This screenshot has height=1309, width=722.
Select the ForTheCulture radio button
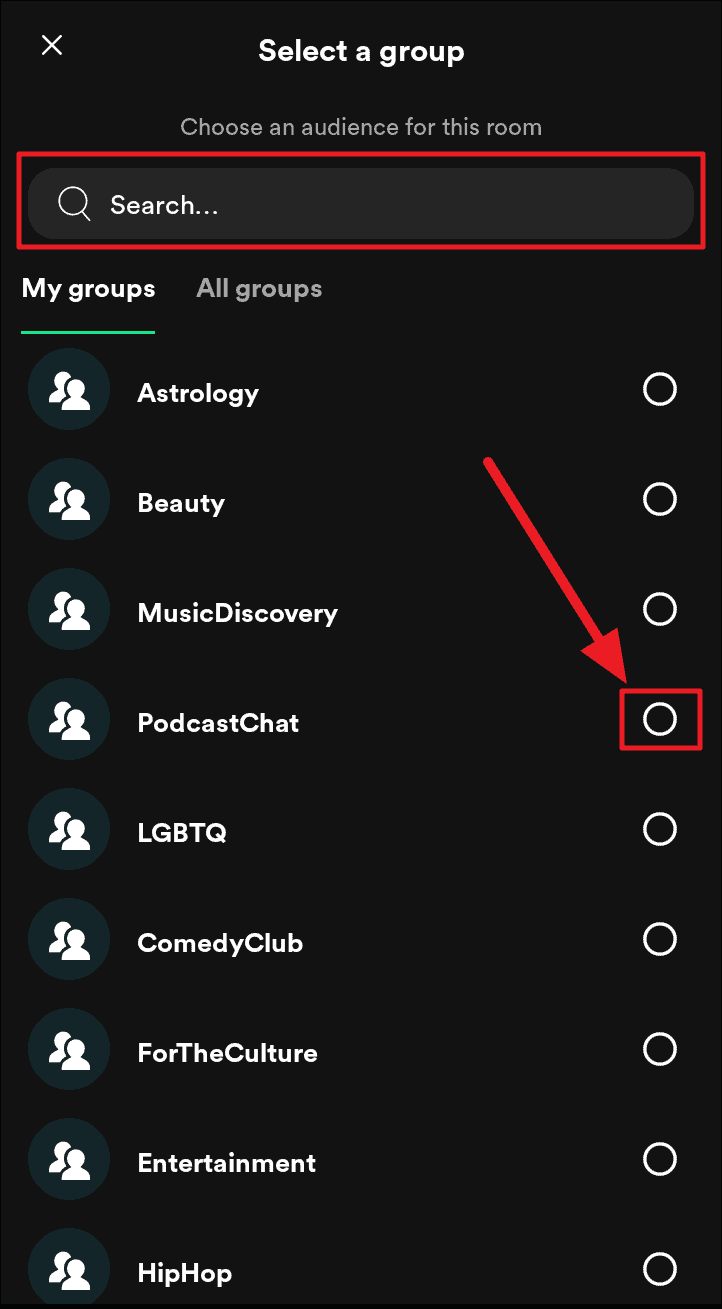[x=659, y=1049]
